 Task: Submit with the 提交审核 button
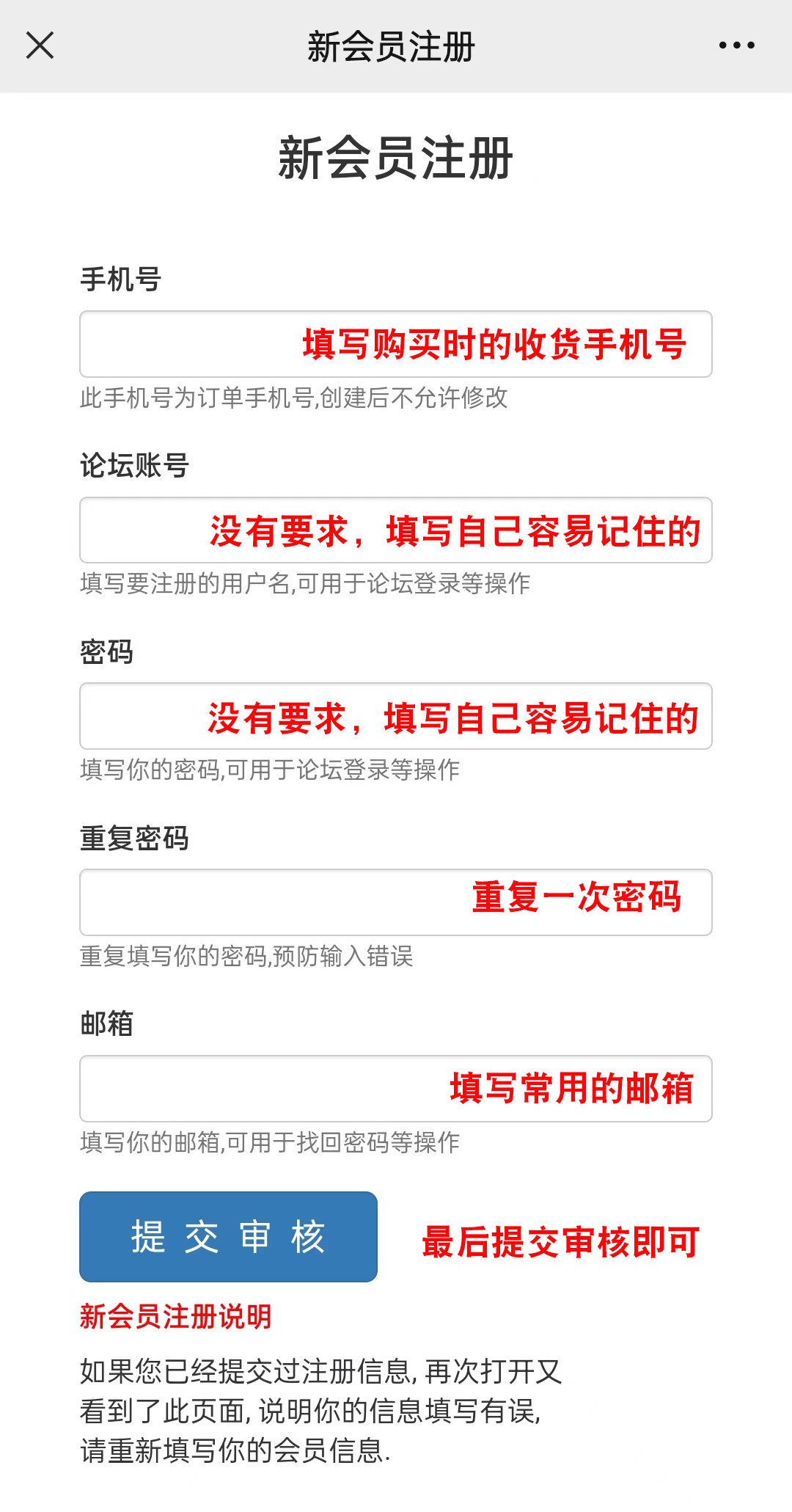point(228,1237)
